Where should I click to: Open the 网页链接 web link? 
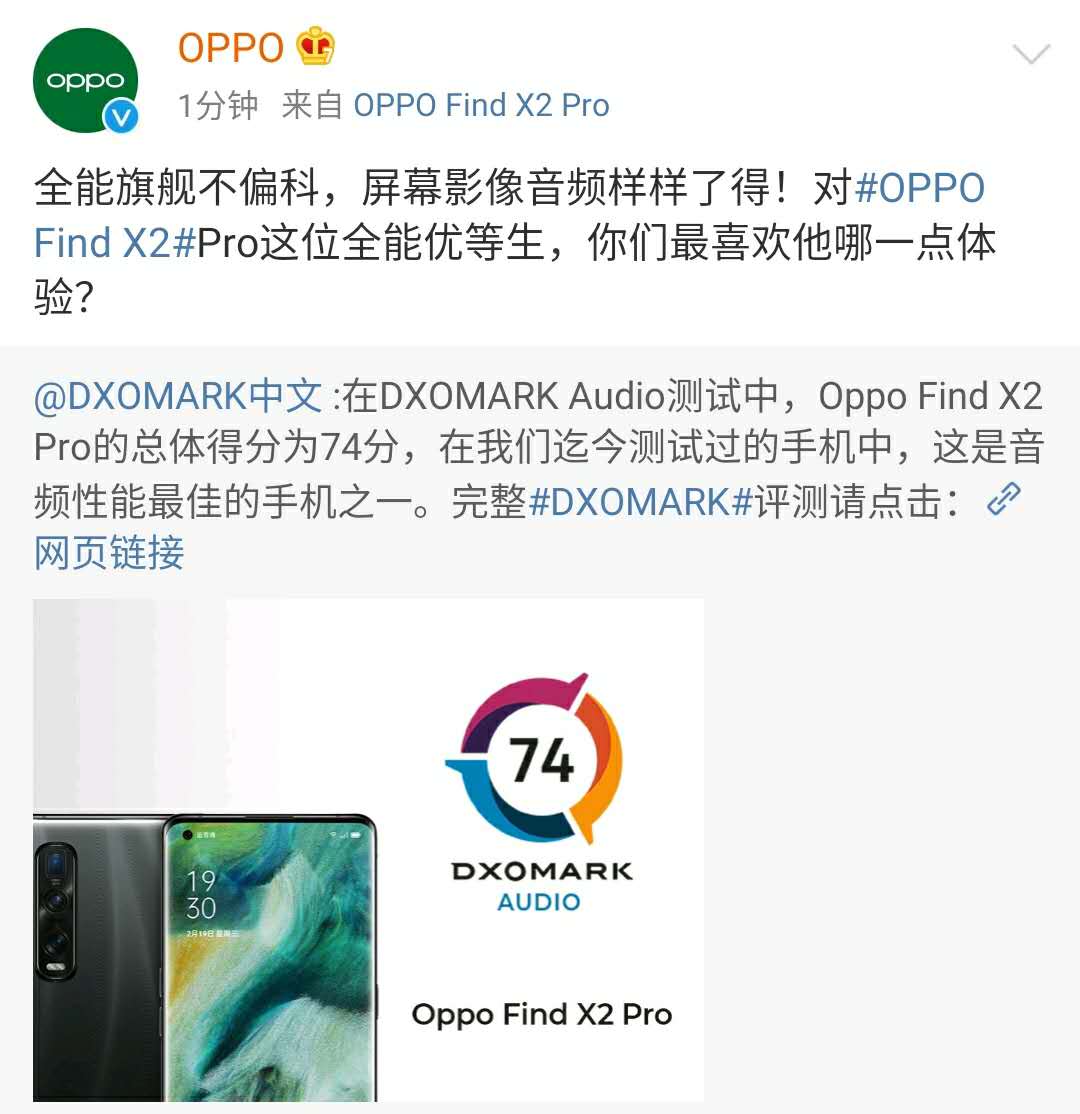coord(110,552)
